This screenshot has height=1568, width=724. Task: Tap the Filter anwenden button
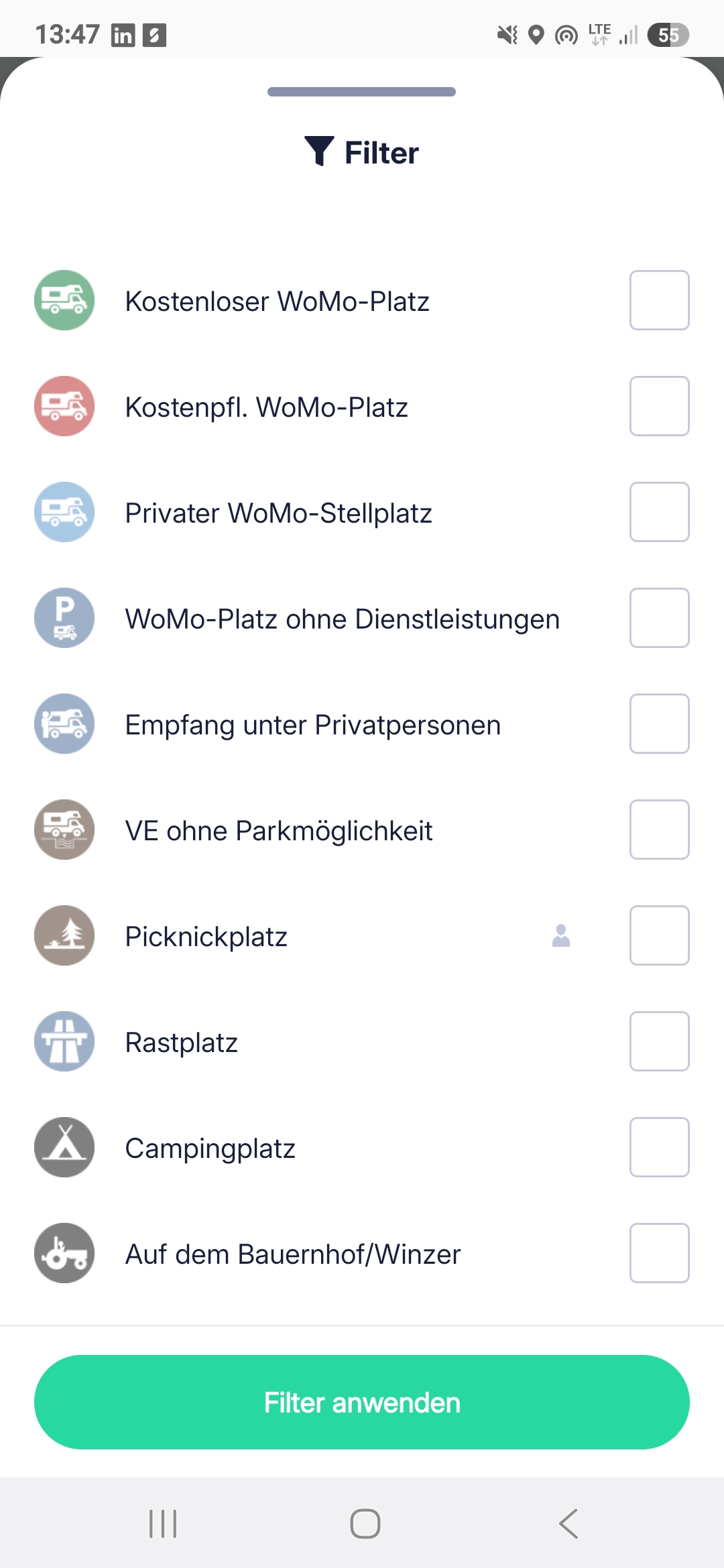click(x=362, y=1402)
